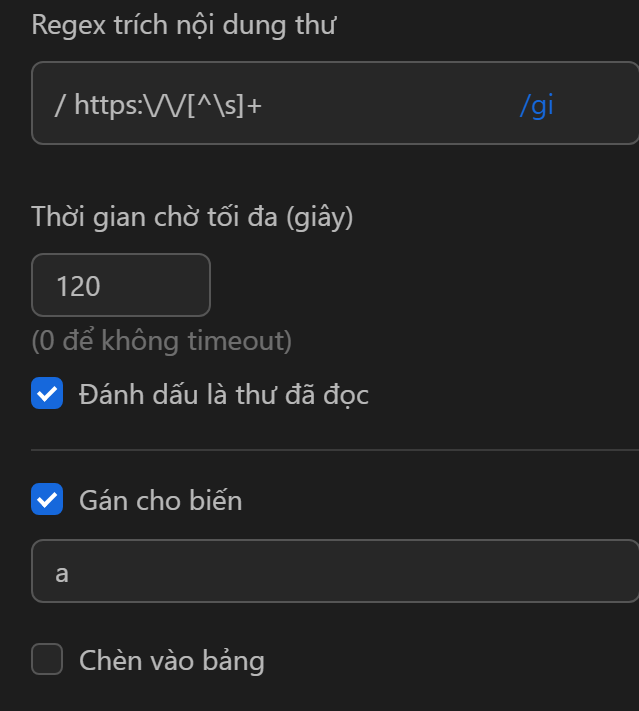Uncheck Đánh dấu là thư đã đọc
This screenshot has width=639, height=711.
(x=47, y=394)
